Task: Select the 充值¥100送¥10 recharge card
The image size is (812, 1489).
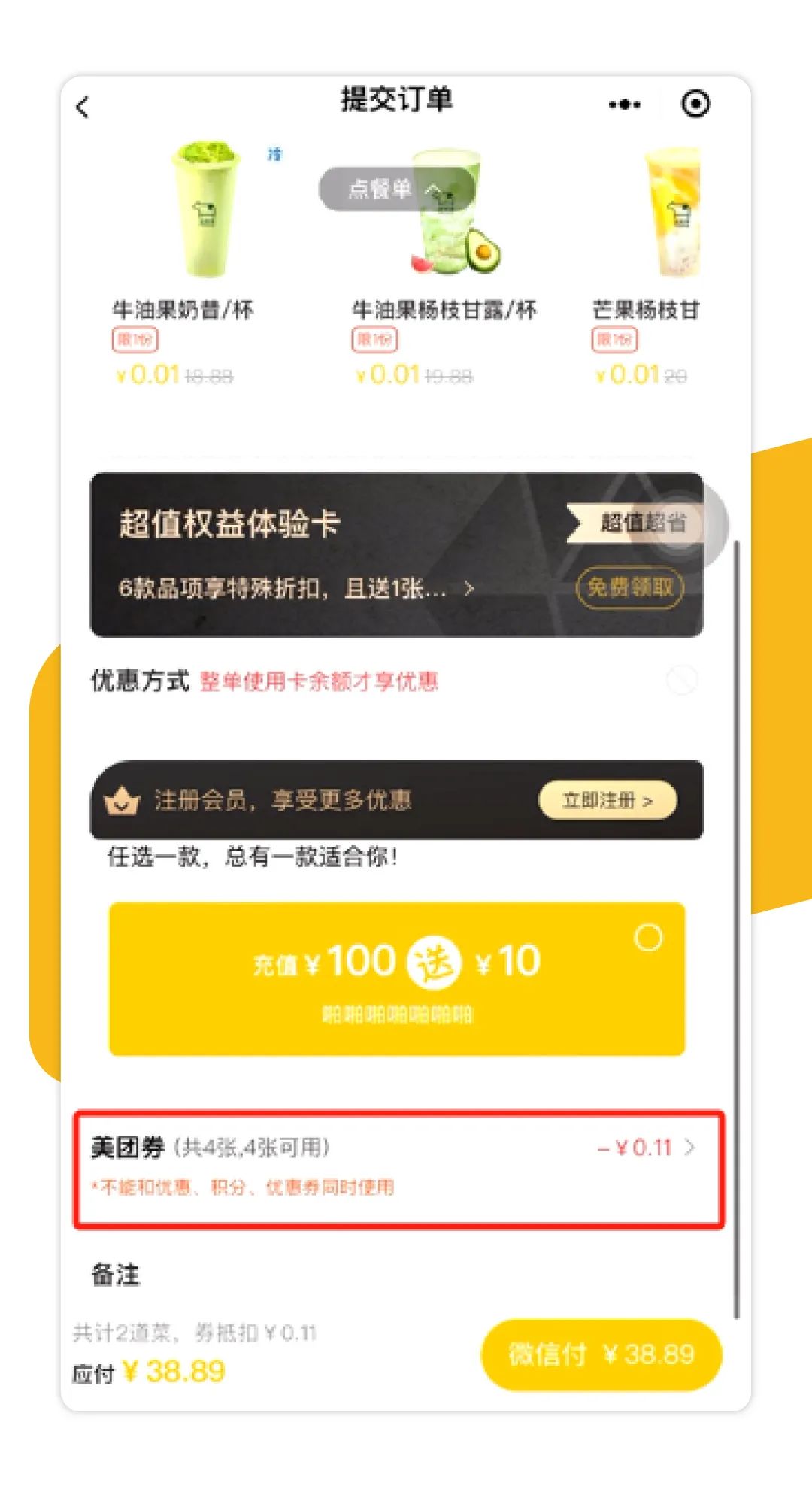Action: [397, 979]
